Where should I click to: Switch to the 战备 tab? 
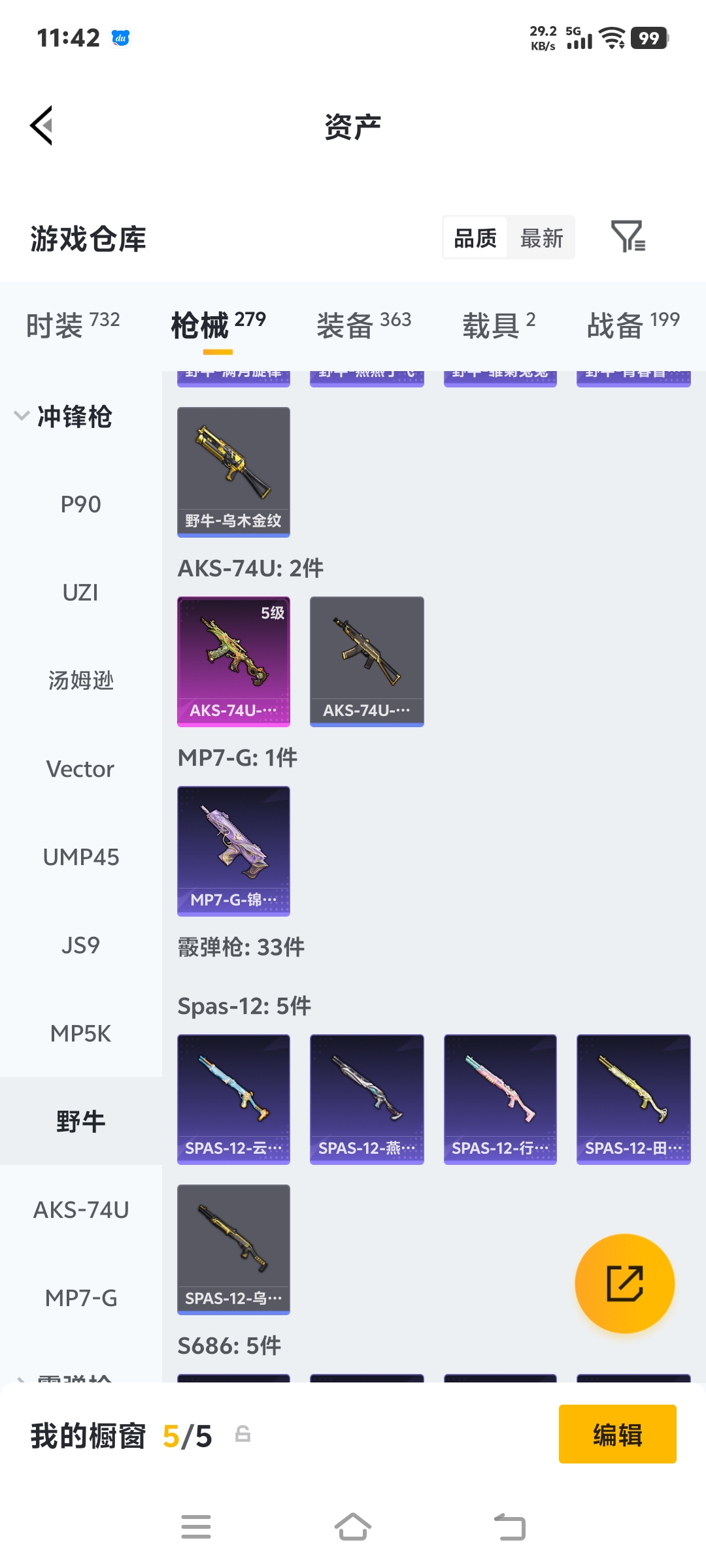(x=633, y=324)
